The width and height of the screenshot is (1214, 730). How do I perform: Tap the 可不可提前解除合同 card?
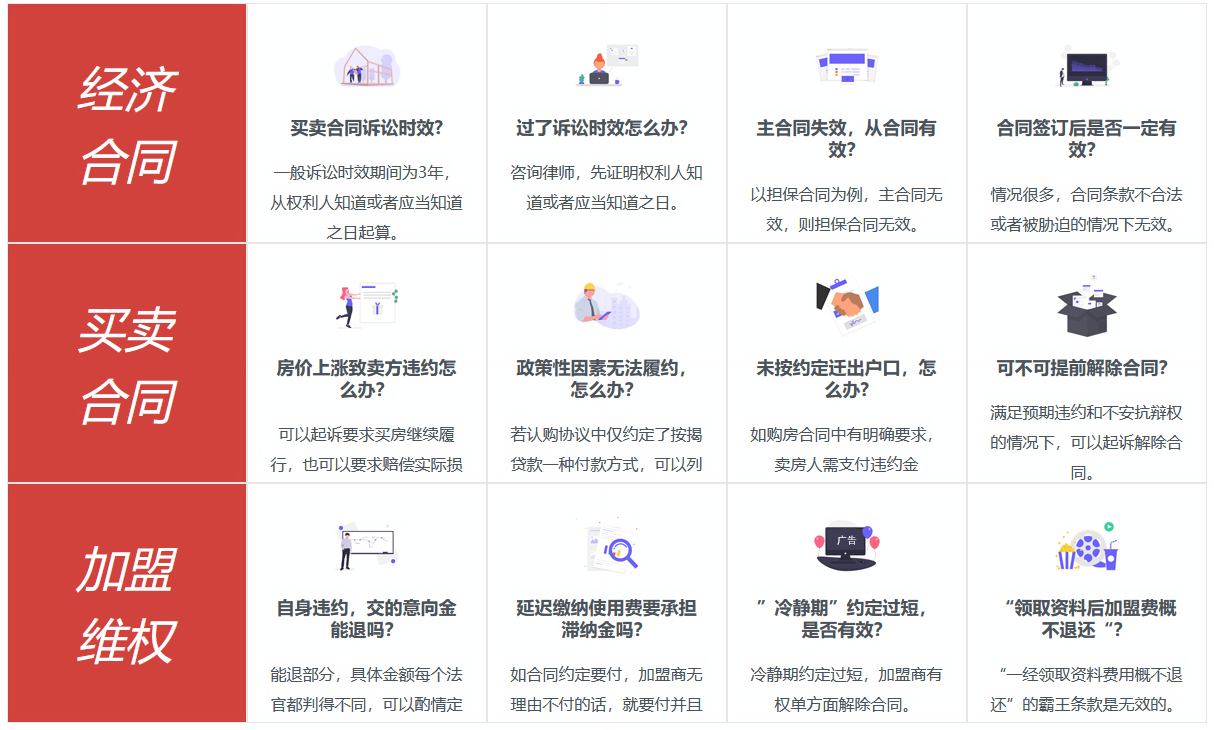click(1087, 368)
